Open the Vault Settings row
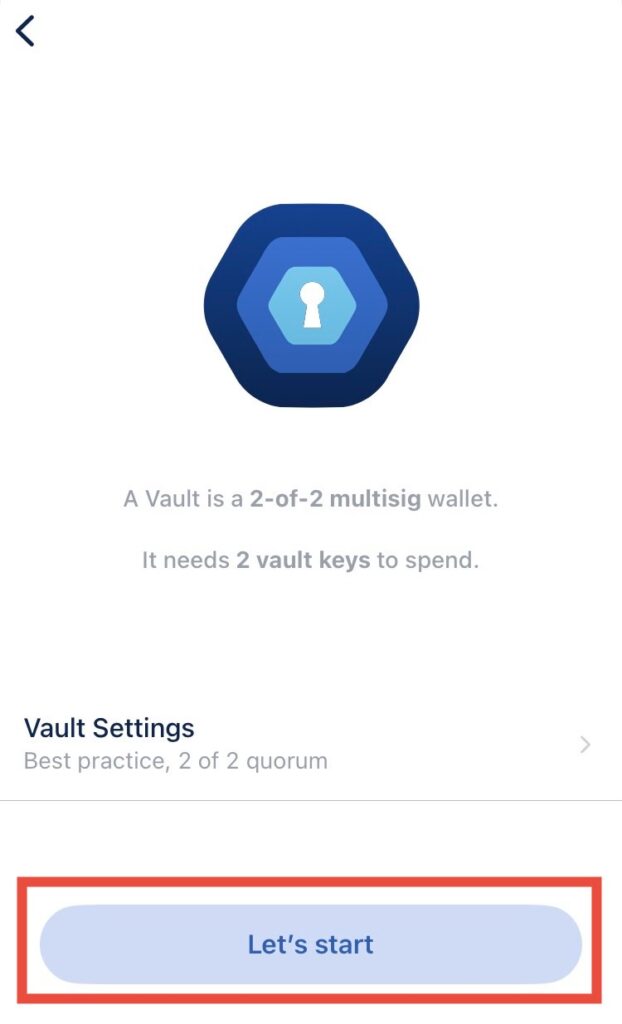Screen dimensions: 622x1024 pyautogui.click(x=310, y=744)
